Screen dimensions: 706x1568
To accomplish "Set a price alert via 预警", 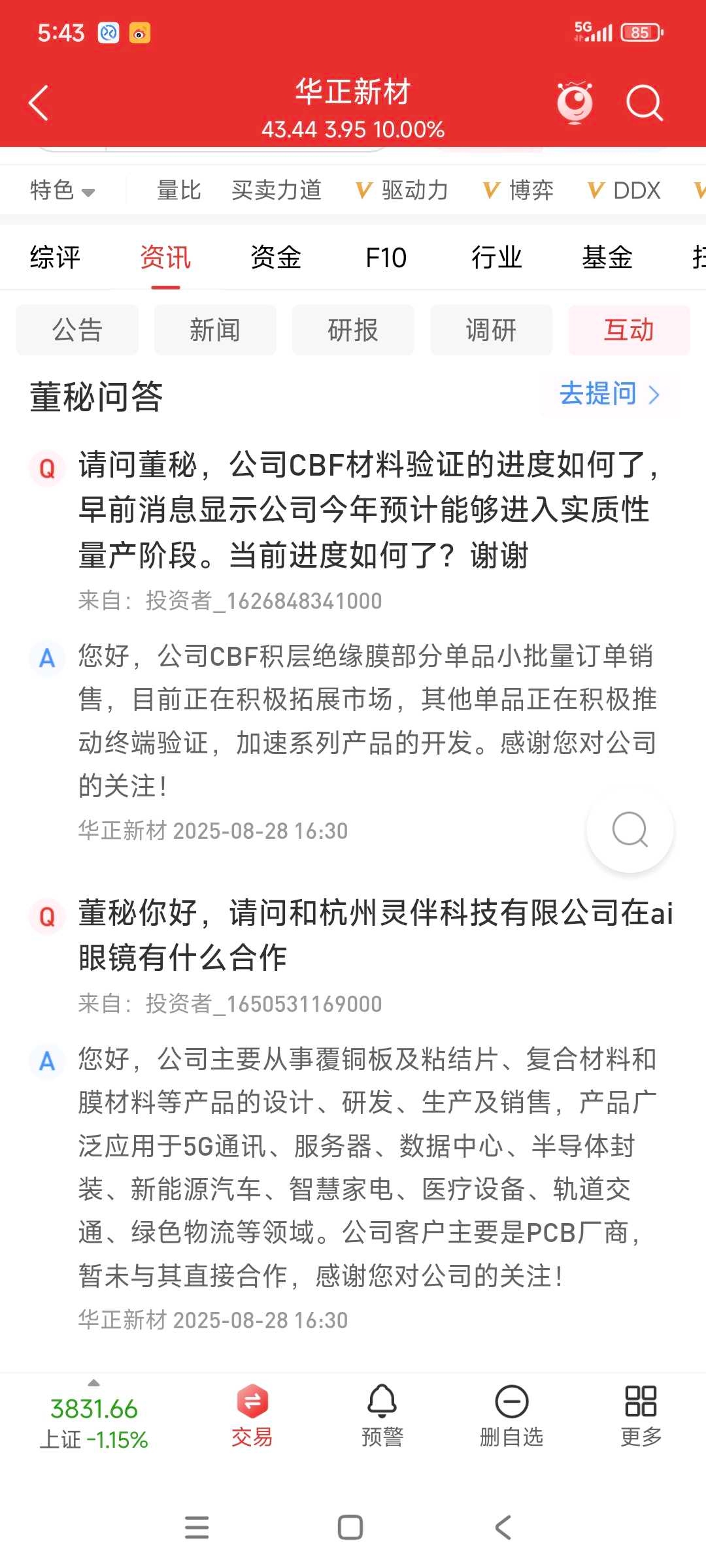I will [382, 1416].
